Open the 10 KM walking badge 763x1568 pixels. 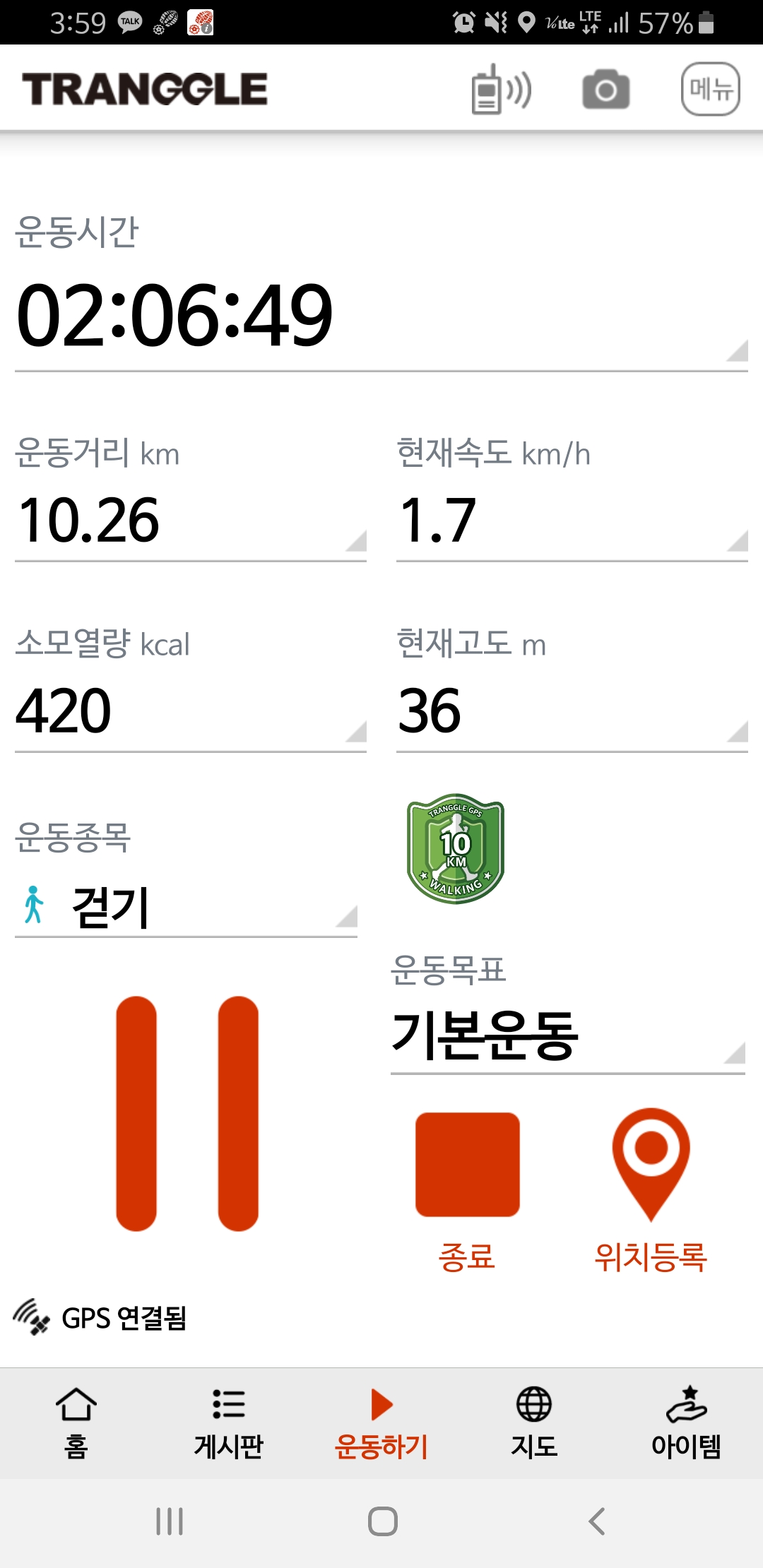456,849
